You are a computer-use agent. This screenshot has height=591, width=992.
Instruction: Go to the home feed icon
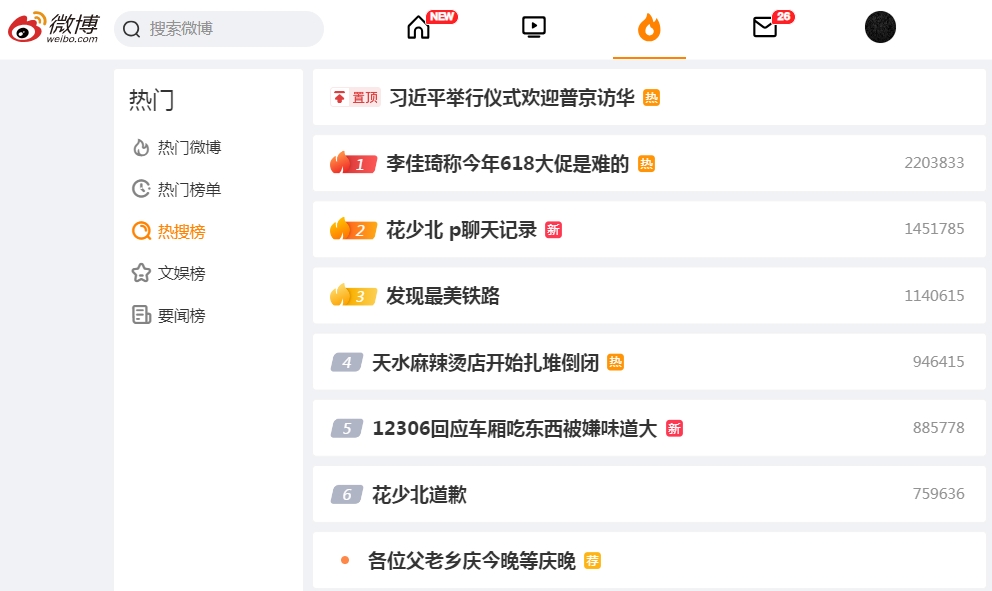click(418, 28)
